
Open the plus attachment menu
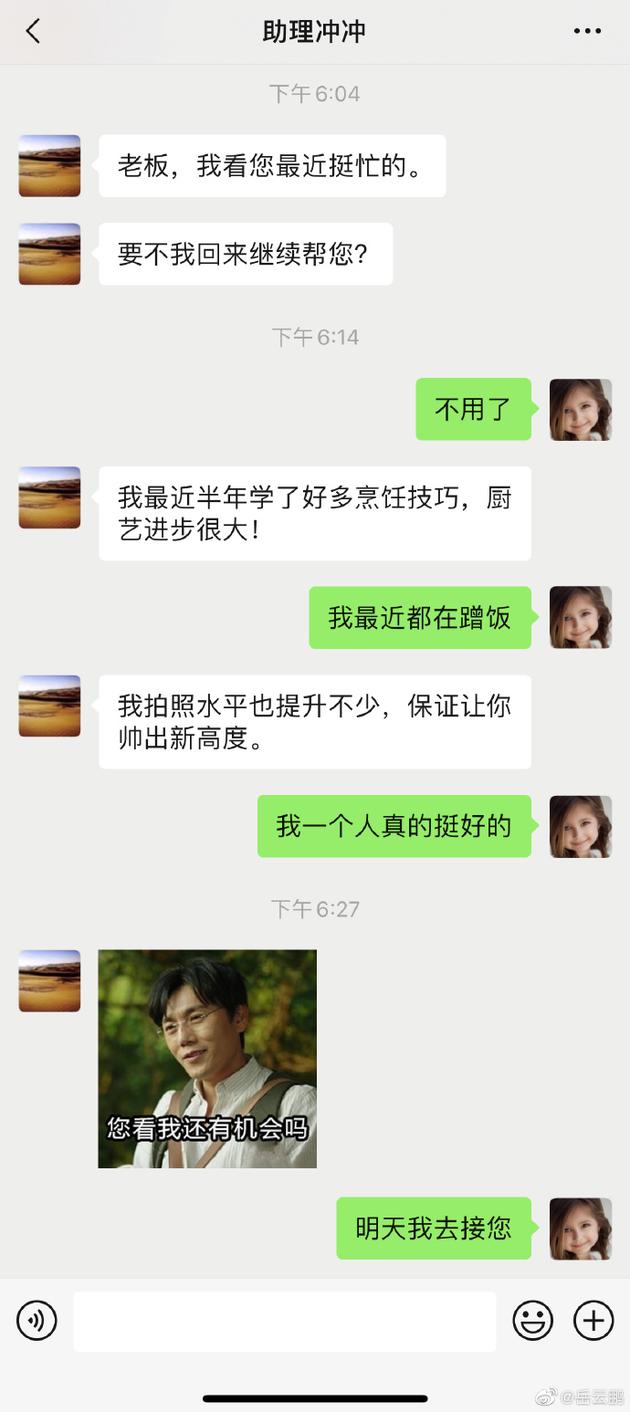pyautogui.click(x=593, y=1321)
